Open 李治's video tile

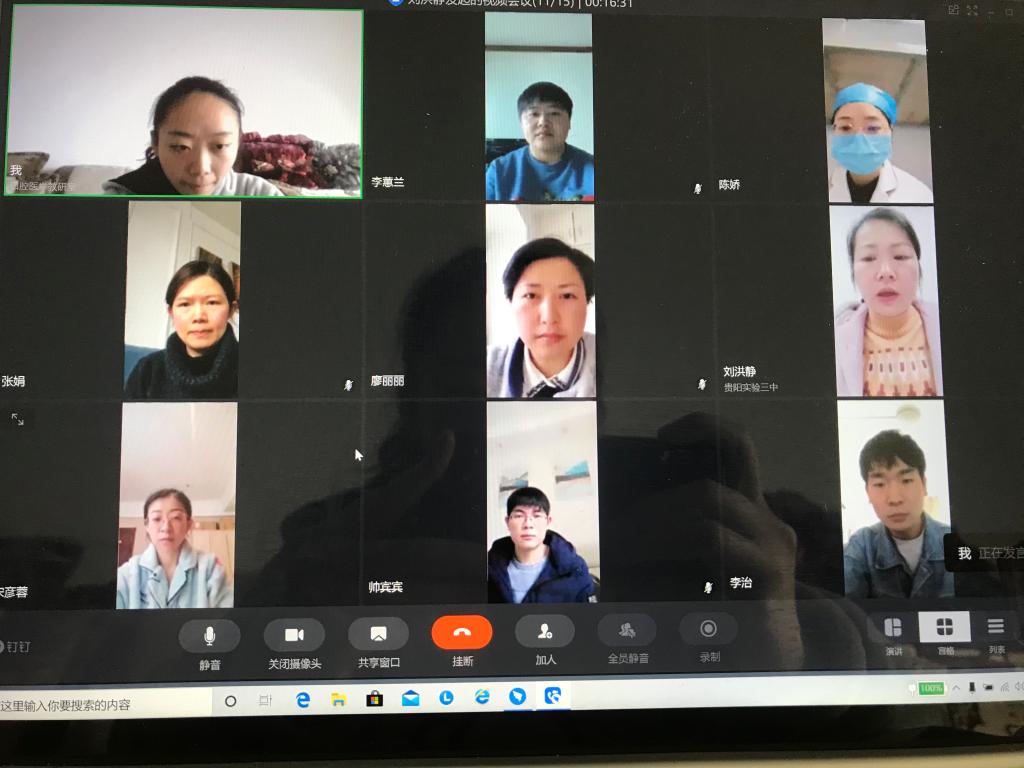click(895, 498)
